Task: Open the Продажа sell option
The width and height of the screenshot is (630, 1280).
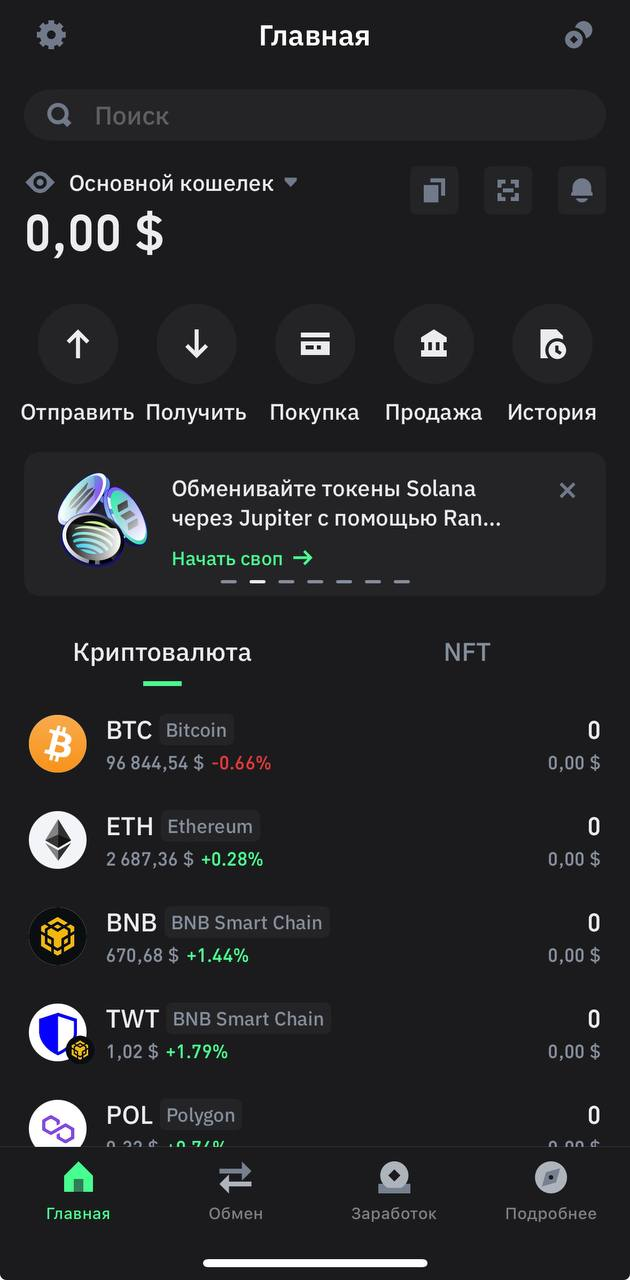Action: point(434,345)
